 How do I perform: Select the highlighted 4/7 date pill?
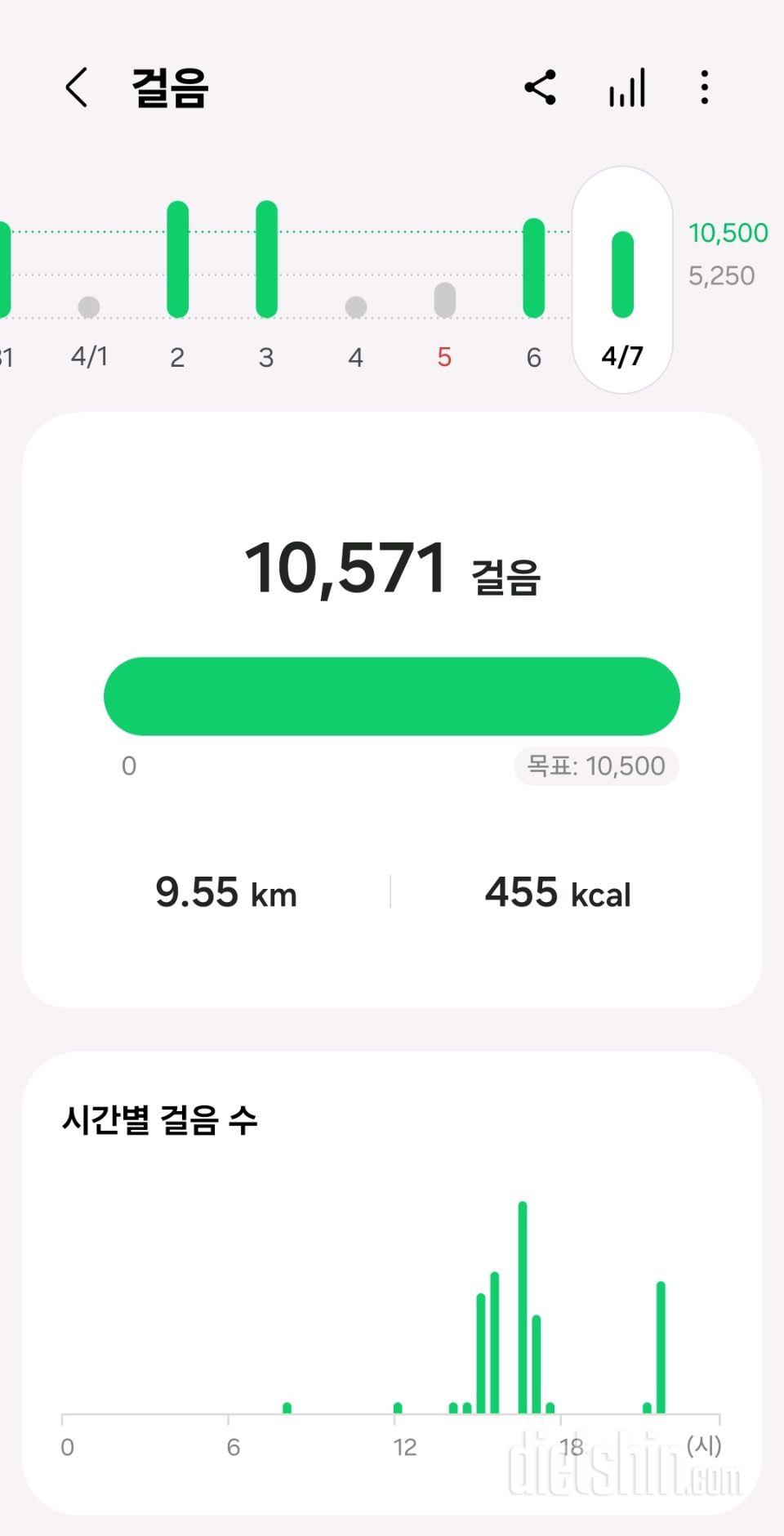[x=622, y=278]
